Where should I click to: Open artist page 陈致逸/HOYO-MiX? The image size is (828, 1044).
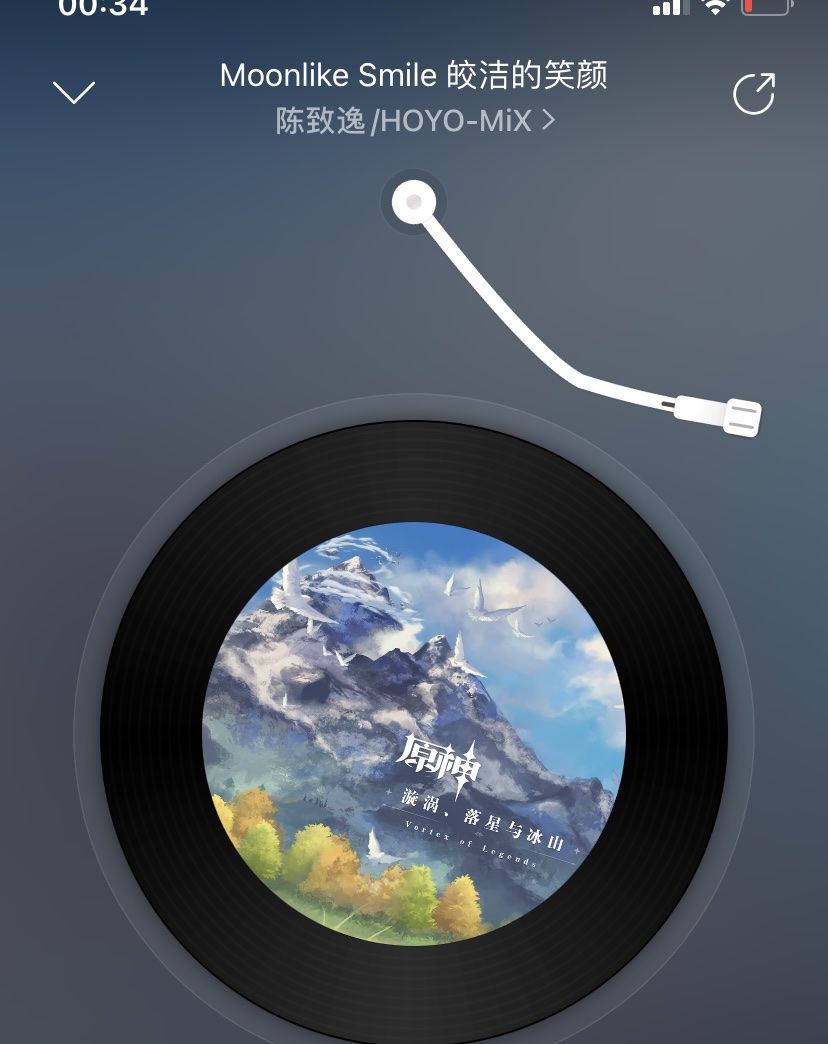(x=414, y=121)
